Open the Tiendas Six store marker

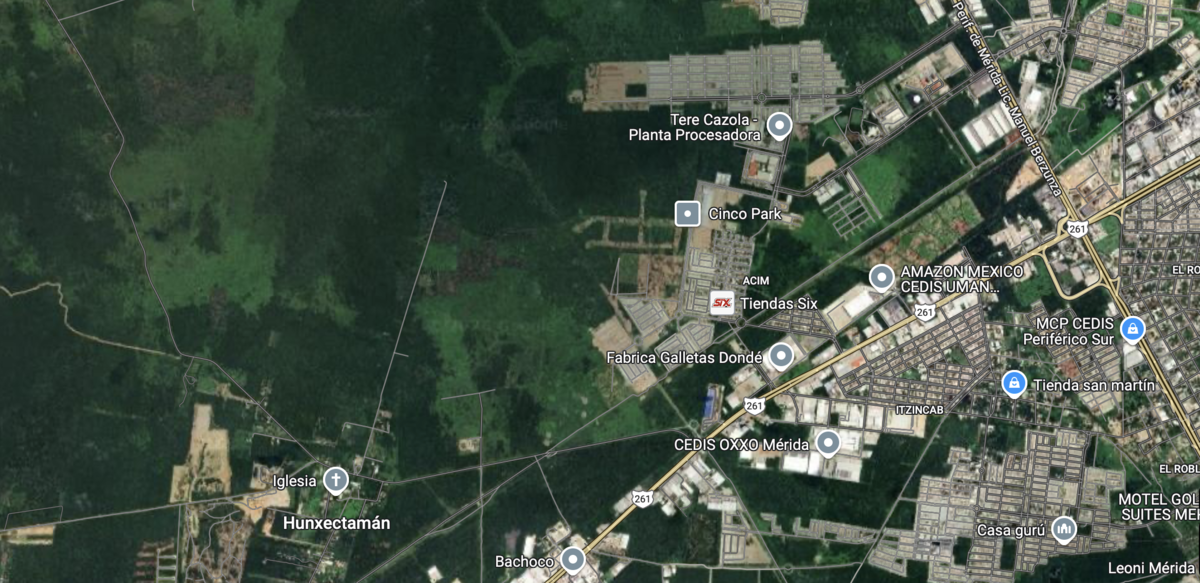tap(722, 302)
